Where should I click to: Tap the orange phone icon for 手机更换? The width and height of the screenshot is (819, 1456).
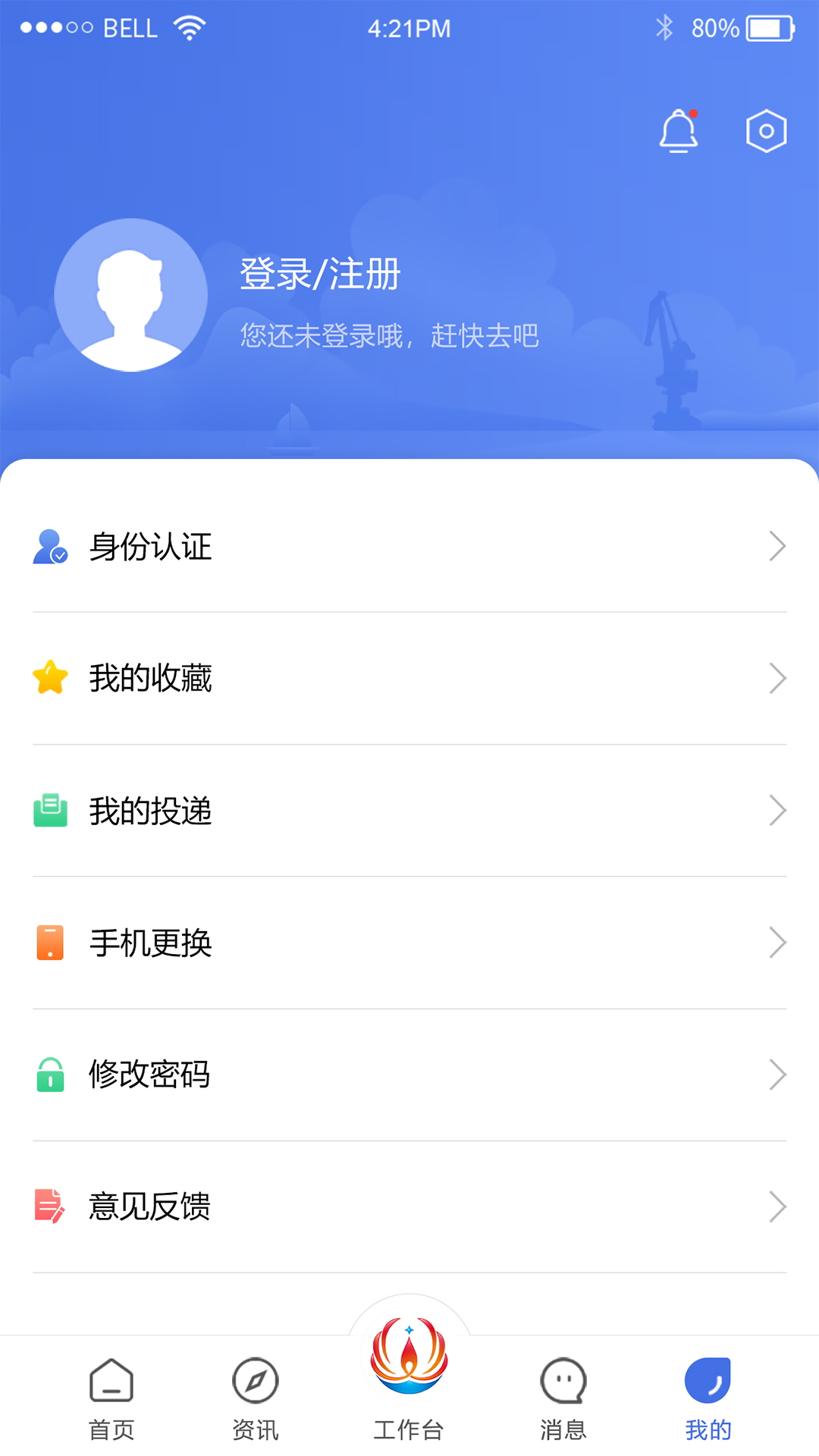pos(50,942)
